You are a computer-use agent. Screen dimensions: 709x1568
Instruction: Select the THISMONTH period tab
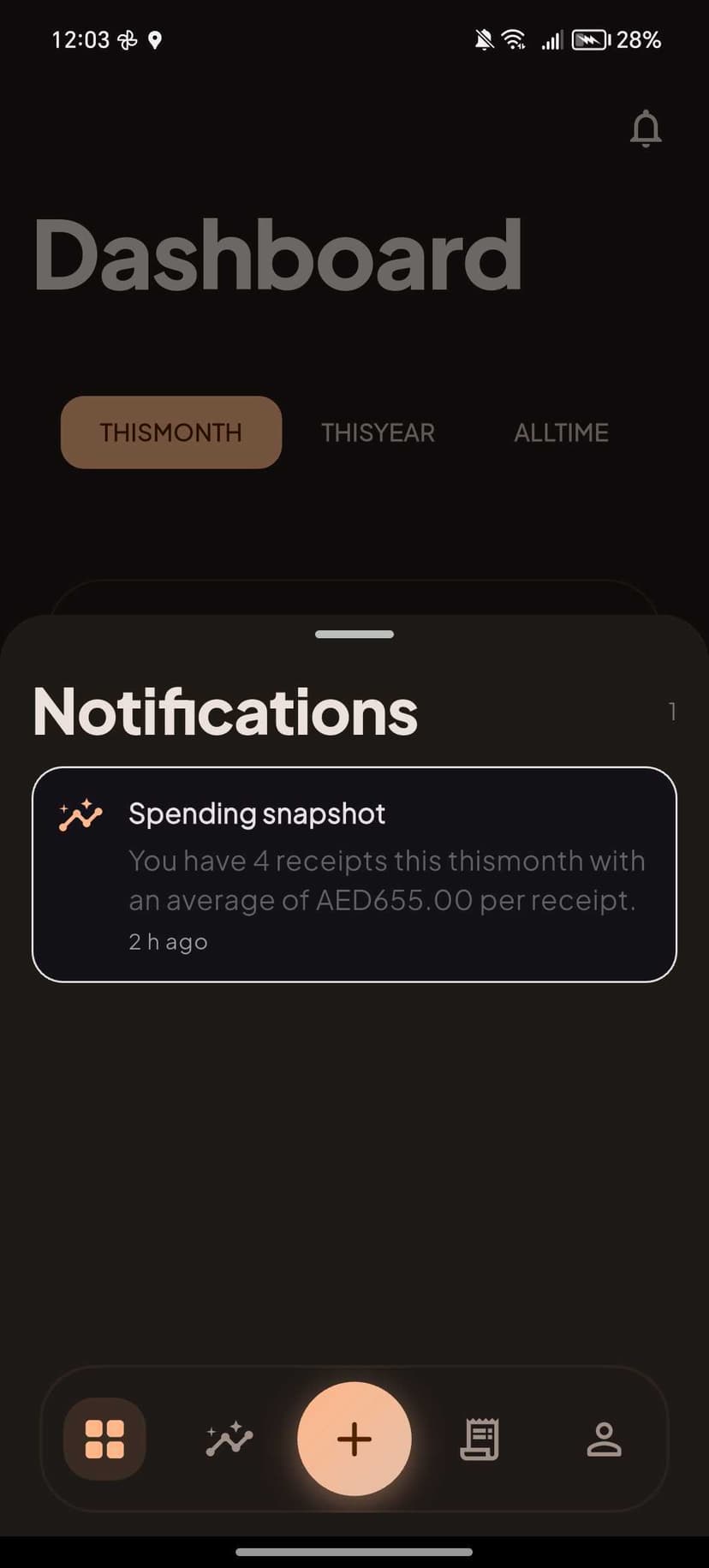(171, 432)
